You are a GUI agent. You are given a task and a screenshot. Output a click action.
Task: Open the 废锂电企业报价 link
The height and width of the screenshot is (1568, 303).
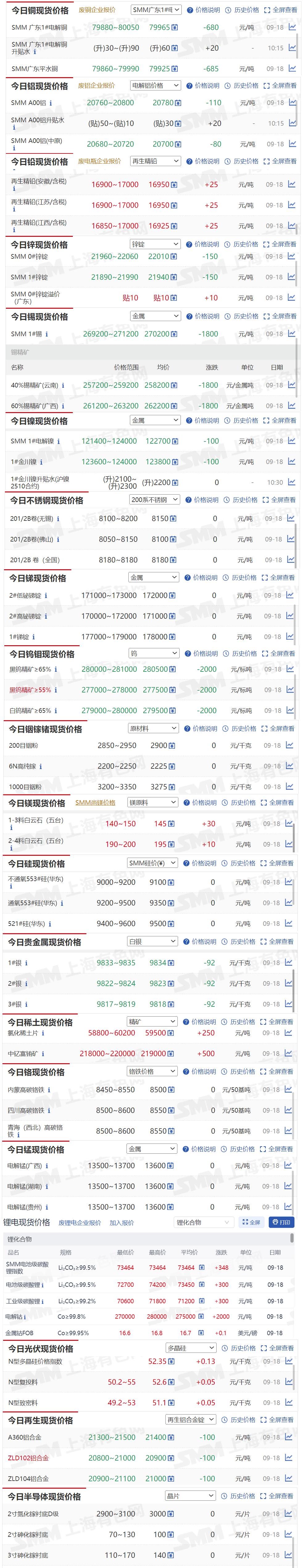[80, 1222]
